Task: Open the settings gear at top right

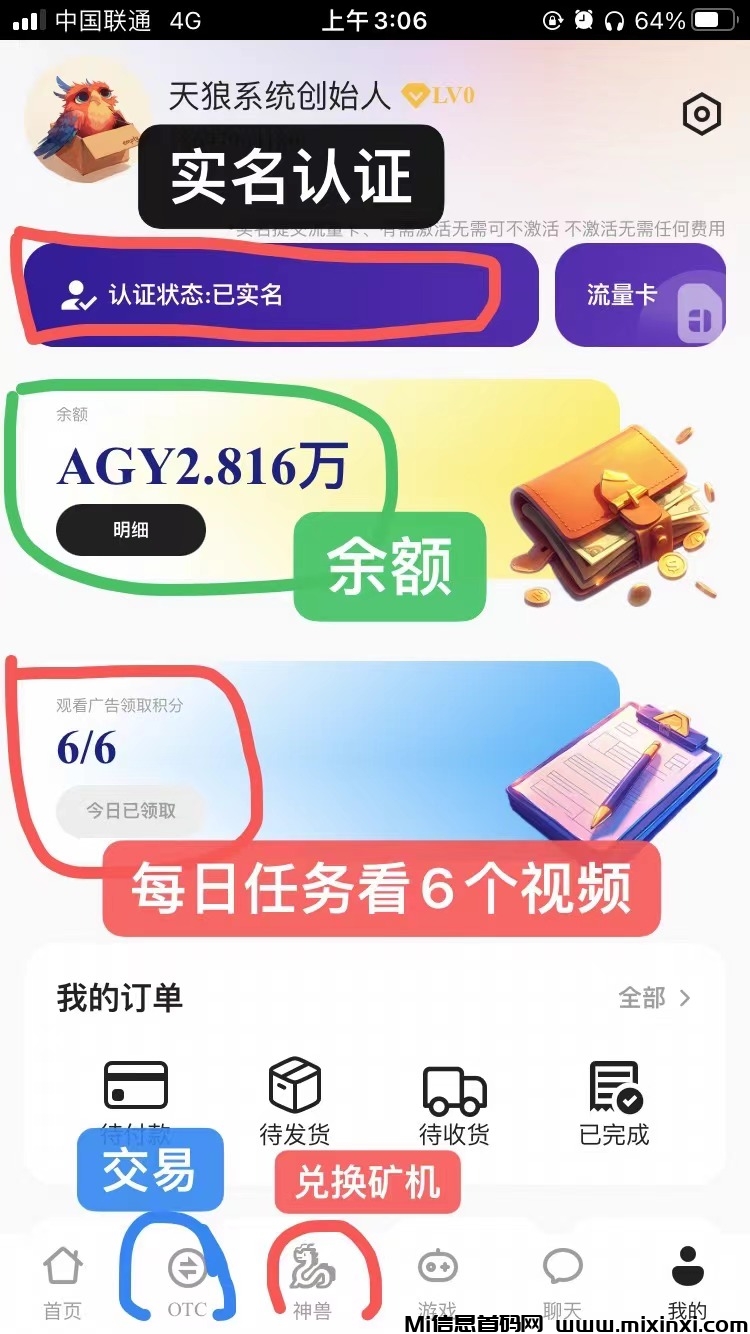Action: pyautogui.click(x=701, y=114)
